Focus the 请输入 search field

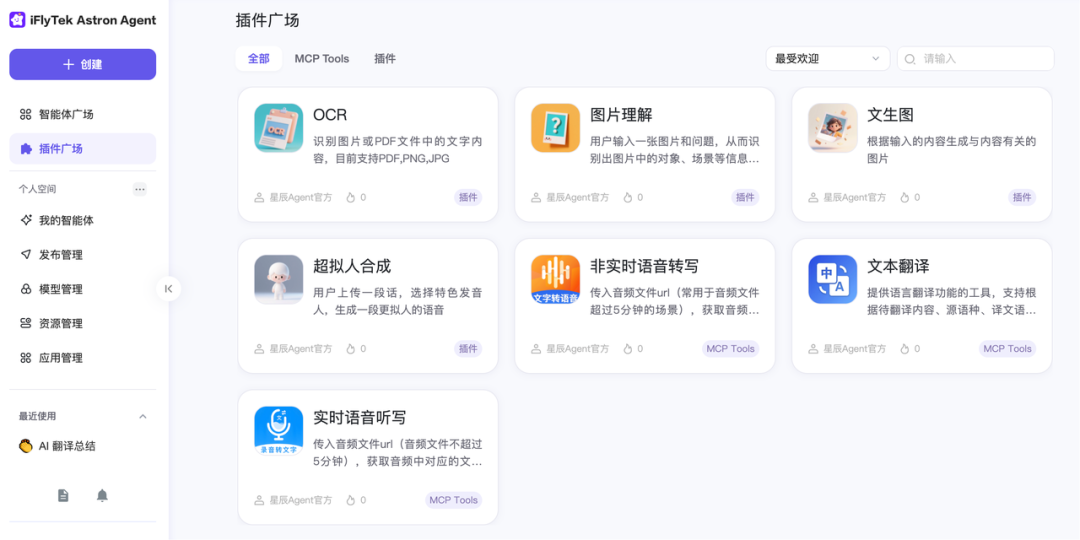click(983, 59)
